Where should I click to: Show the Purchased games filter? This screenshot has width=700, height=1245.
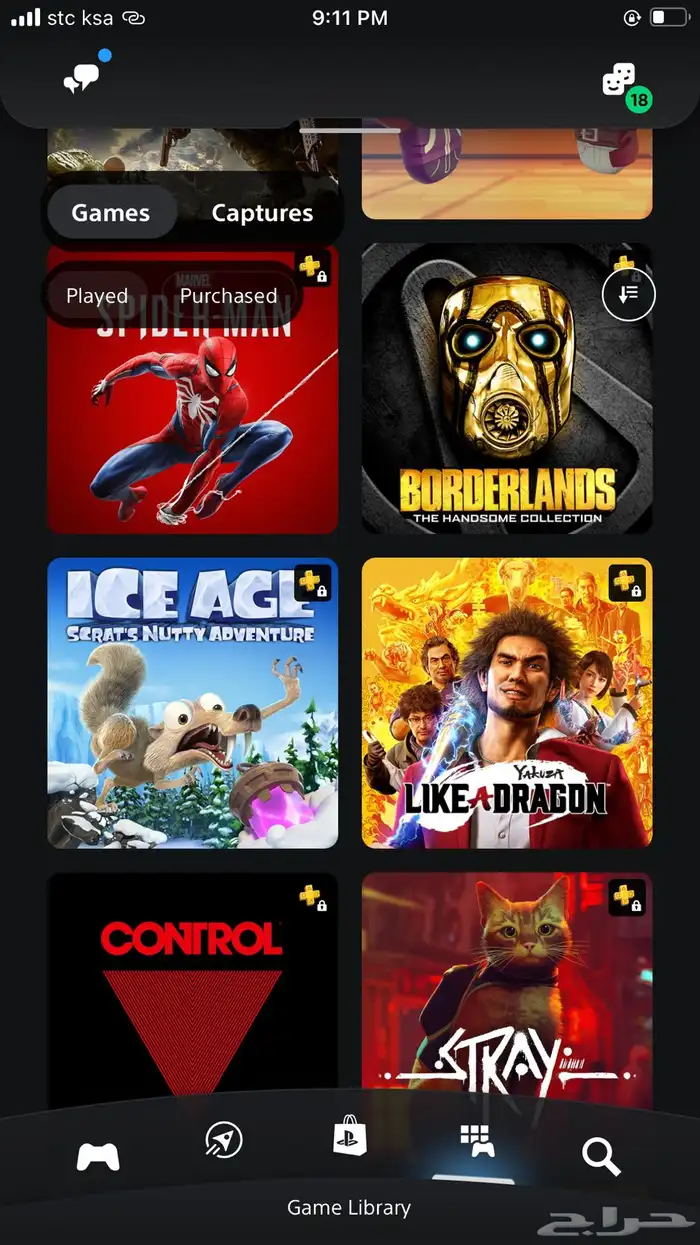coord(228,296)
